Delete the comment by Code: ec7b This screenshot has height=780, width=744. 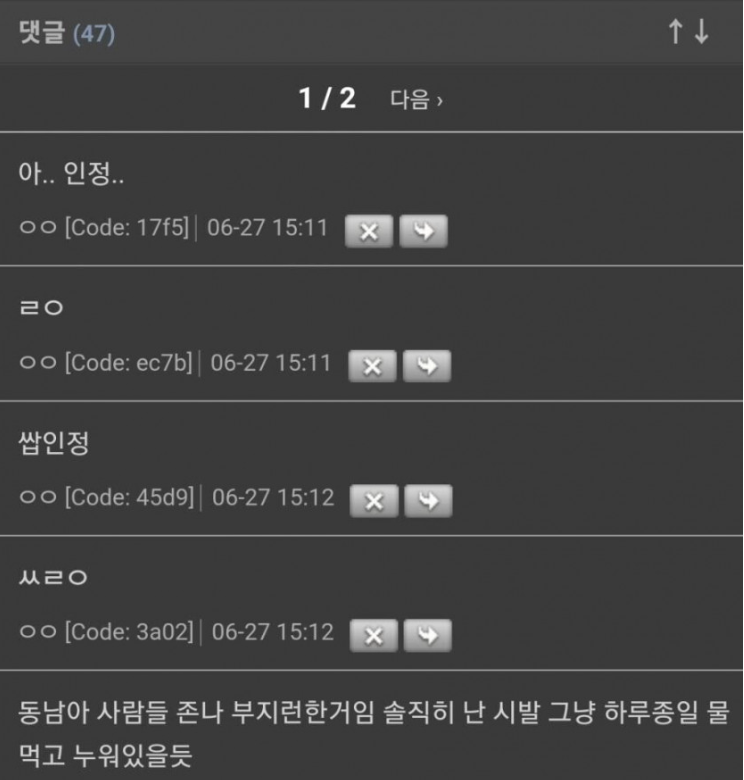click(x=372, y=366)
